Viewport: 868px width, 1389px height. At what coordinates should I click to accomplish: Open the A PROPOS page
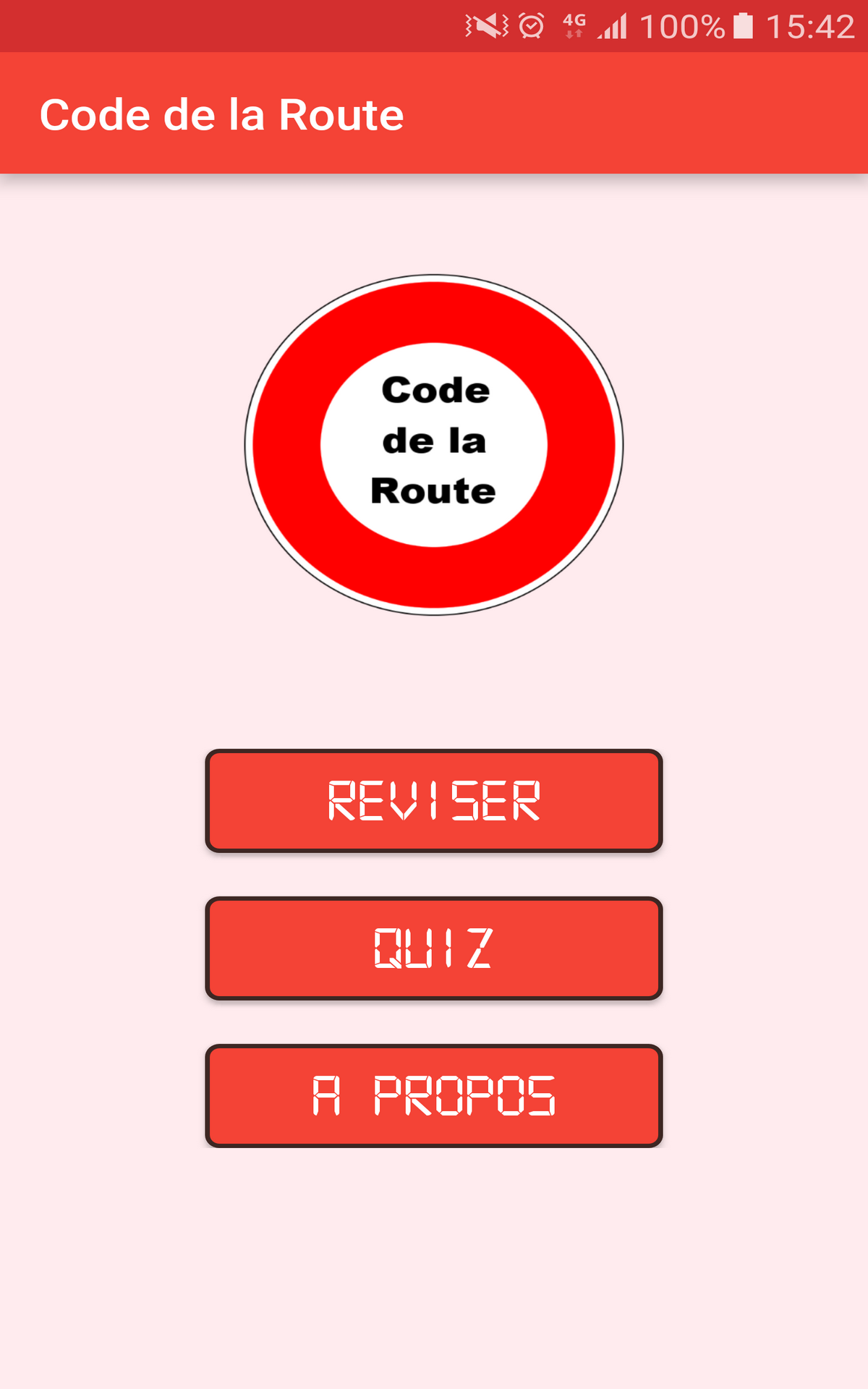(434, 1095)
